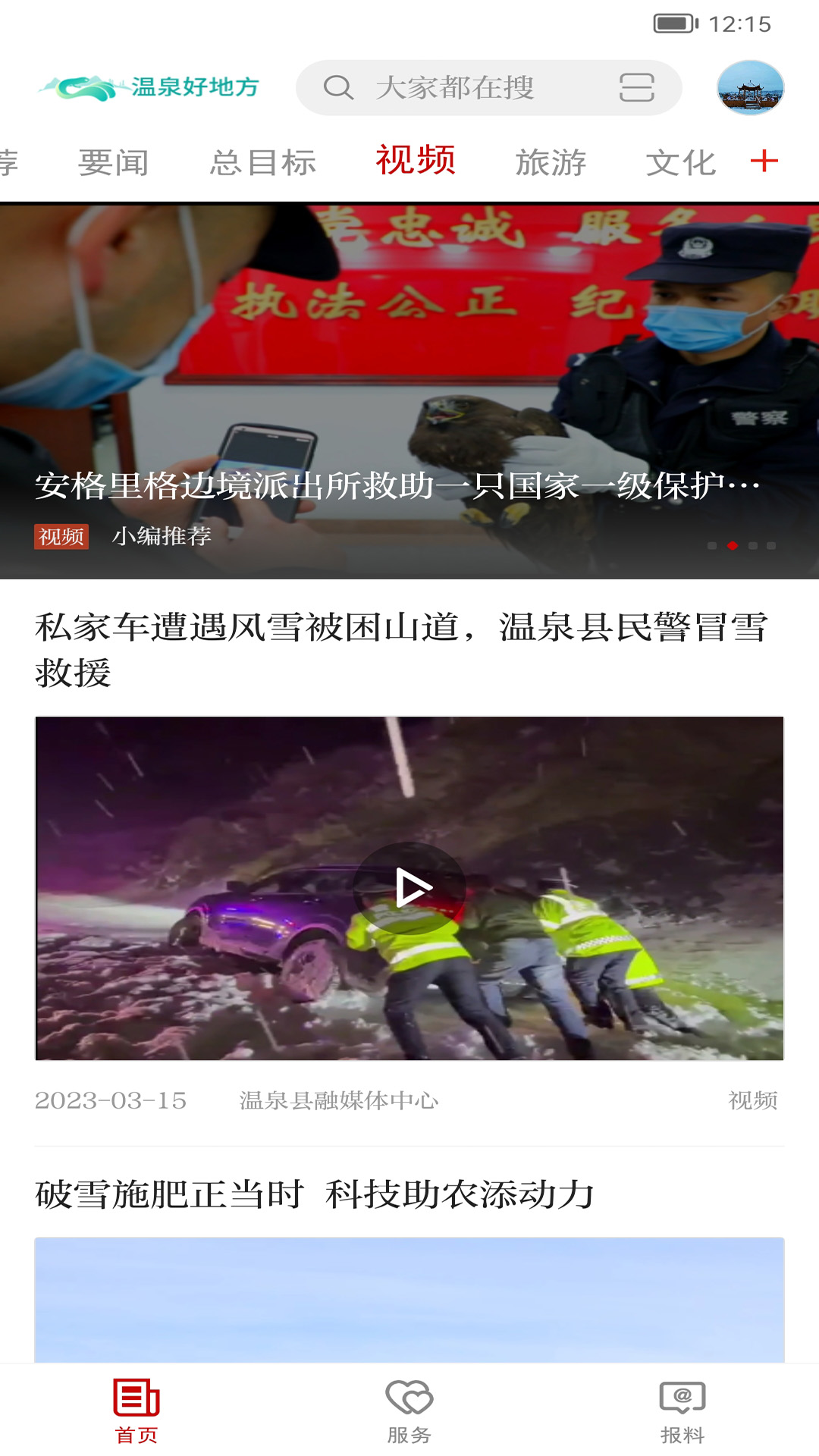Screen dimensions: 819x1456
Task: Tap the 大家都在搜 search box
Action: 455,88
